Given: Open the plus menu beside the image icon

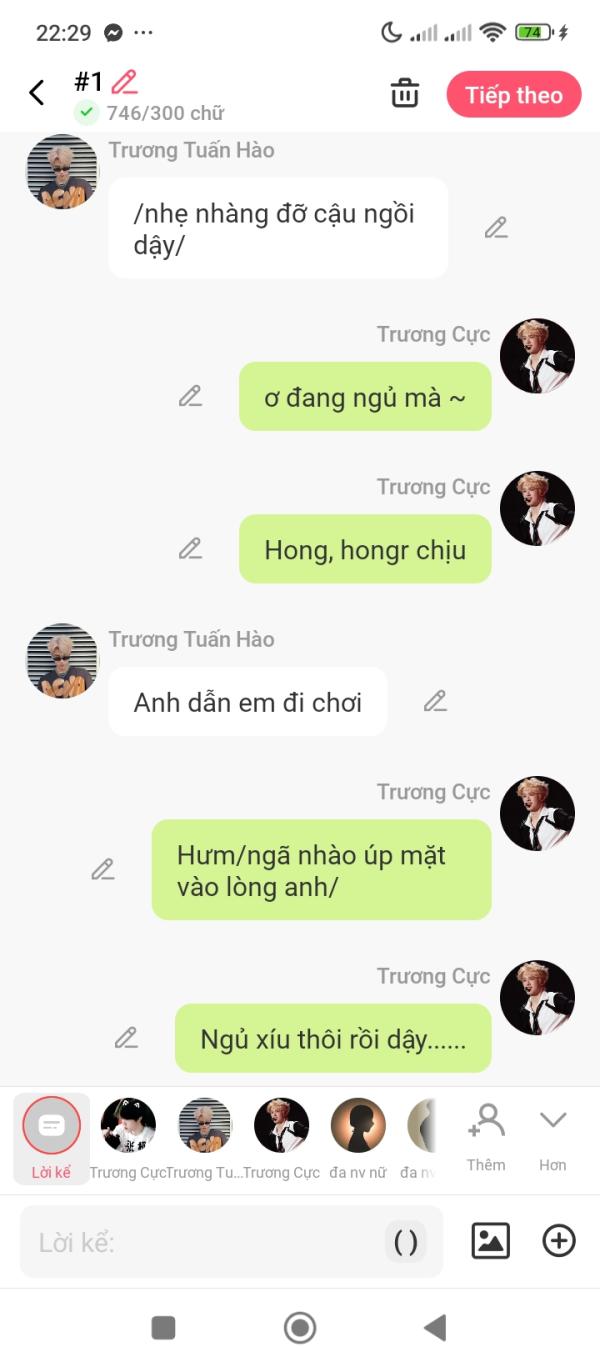Looking at the screenshot, I should (x=559, y=1241).
